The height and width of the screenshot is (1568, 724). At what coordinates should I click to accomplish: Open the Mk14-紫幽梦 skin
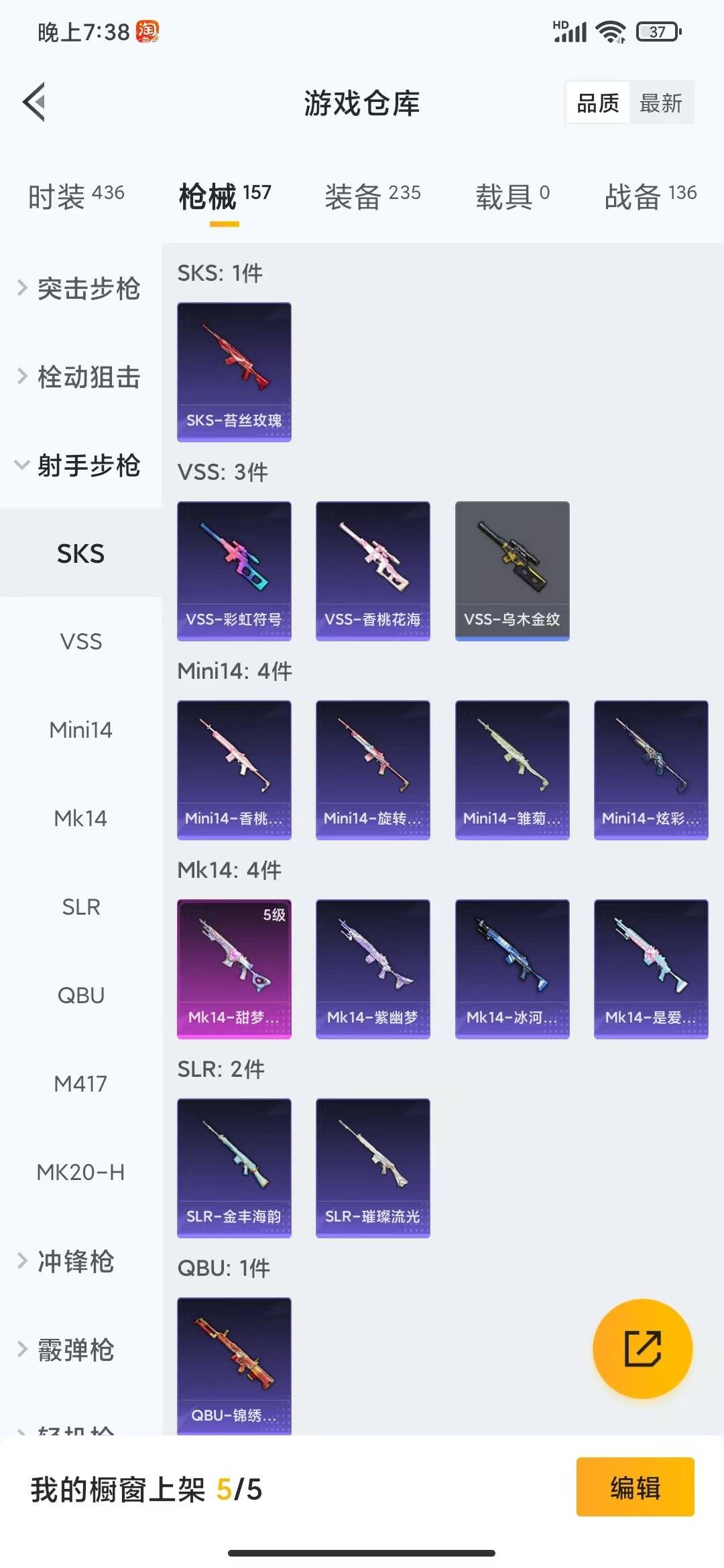[x=373, y=969]
